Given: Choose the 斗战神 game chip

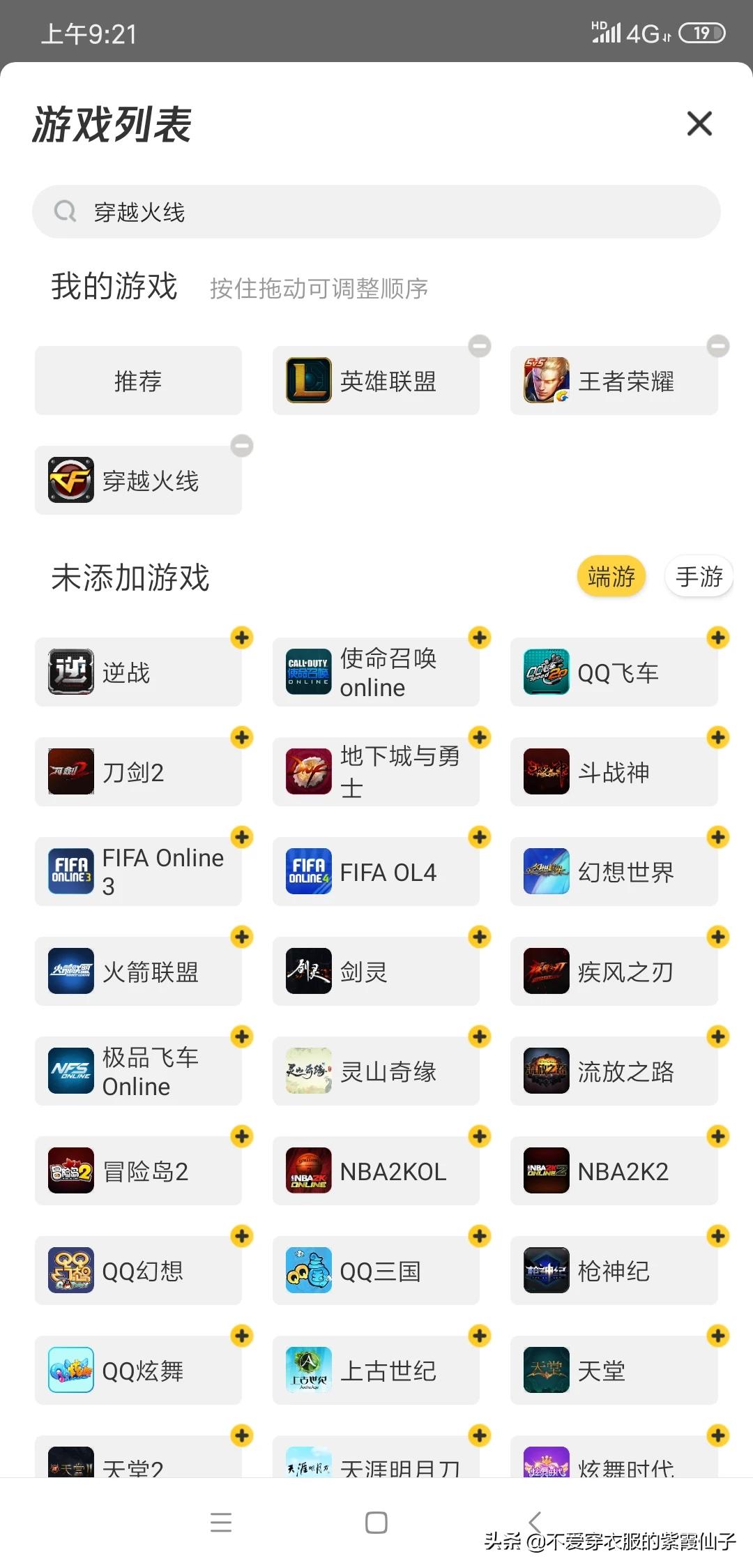Looking at the screenshot, I should coord(614,772).
